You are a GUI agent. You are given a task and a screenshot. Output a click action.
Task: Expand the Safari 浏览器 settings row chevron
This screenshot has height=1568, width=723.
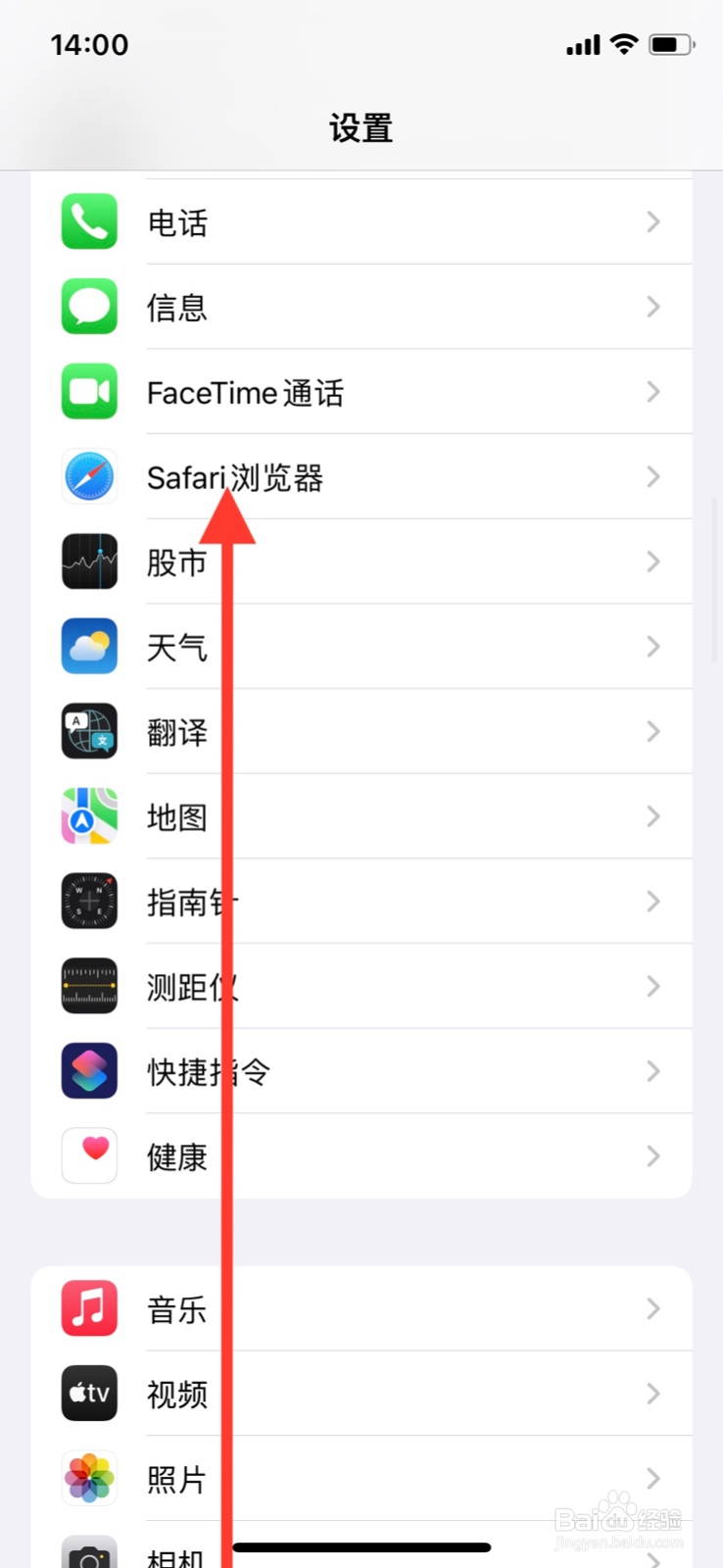point(652,476)
